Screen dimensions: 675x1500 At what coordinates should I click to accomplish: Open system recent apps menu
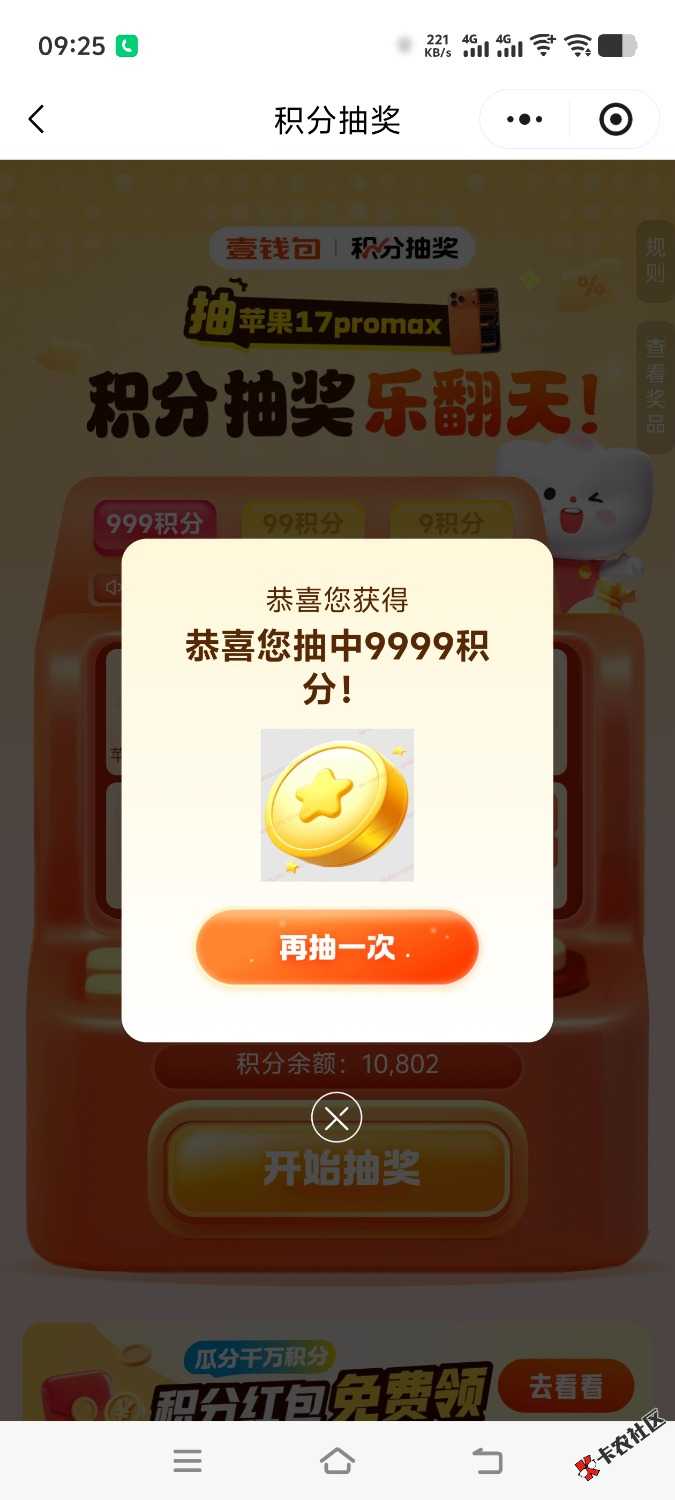187,1461
